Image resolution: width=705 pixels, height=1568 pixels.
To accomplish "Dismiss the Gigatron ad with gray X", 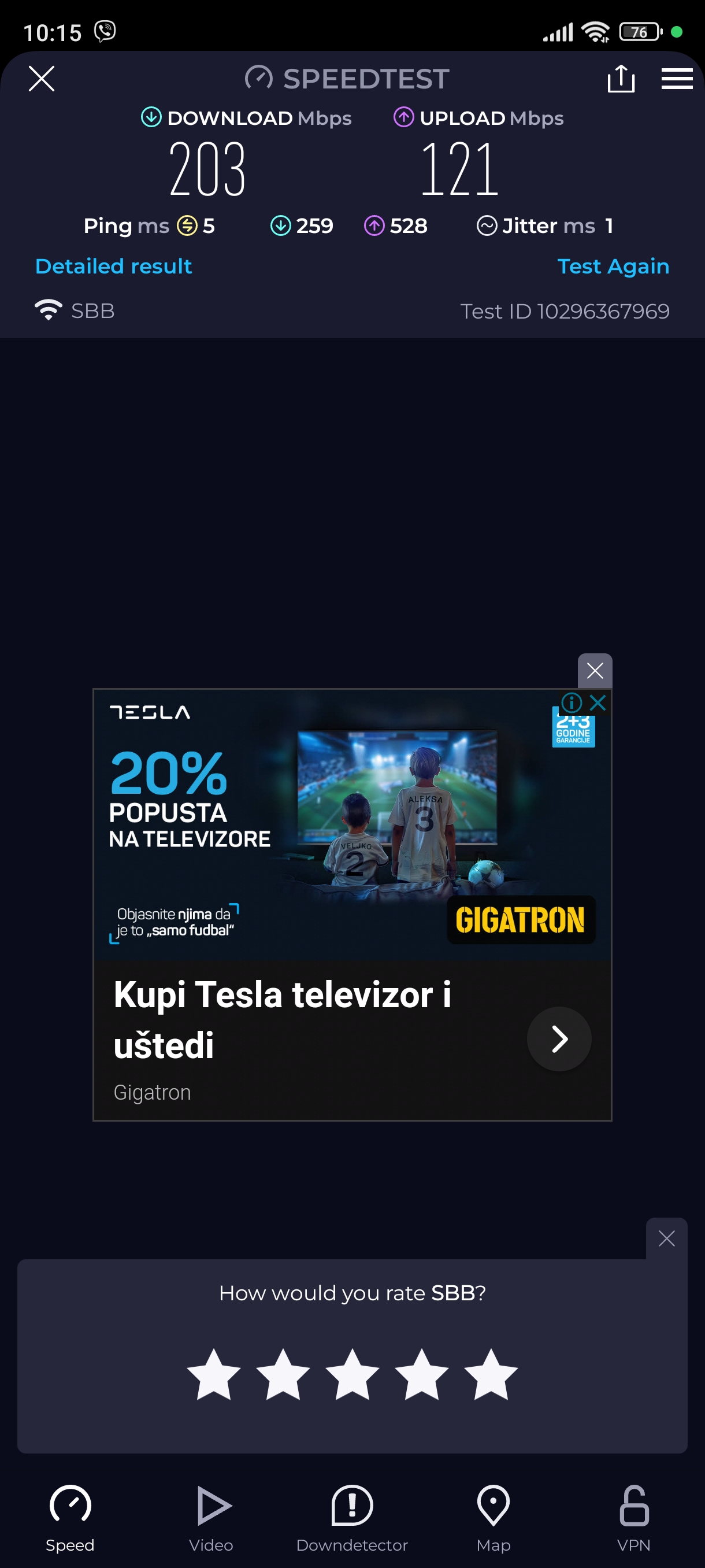I will tap(594, 671).
